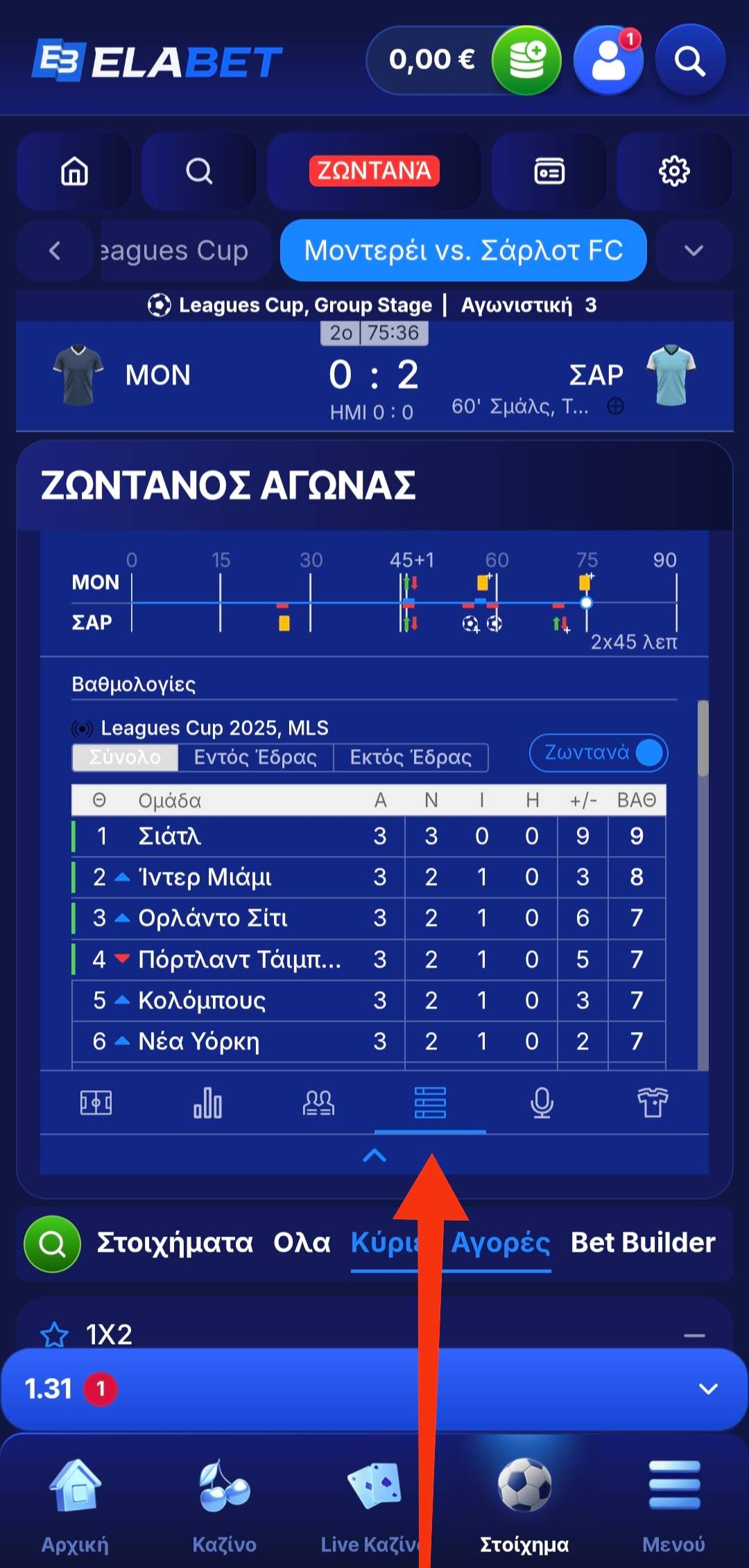Viewport: 749px width, 1568px height.
Task: Go back with the left chevron
Action: tap(55, 250)
